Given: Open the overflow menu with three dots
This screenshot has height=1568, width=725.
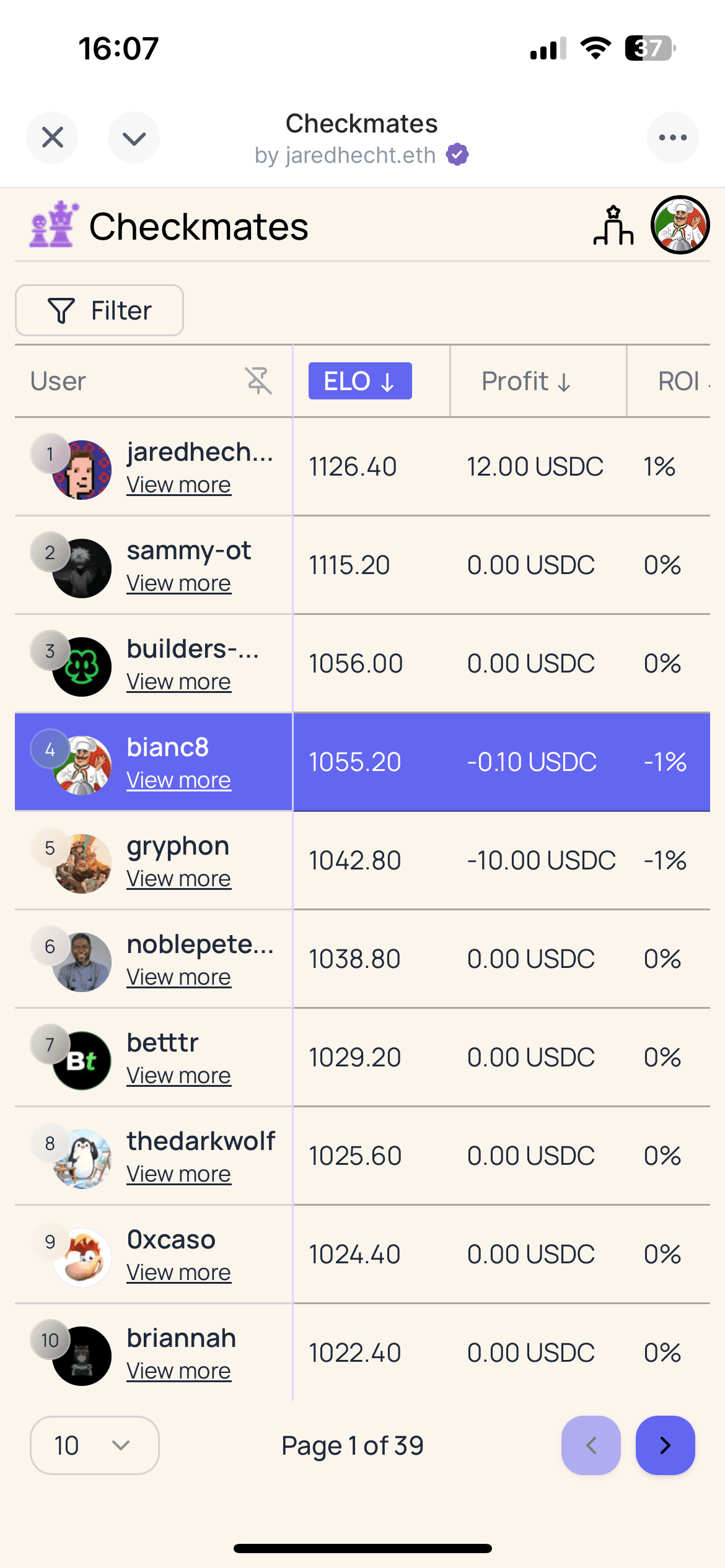Looking at the screenshot, I should (673, 137).
